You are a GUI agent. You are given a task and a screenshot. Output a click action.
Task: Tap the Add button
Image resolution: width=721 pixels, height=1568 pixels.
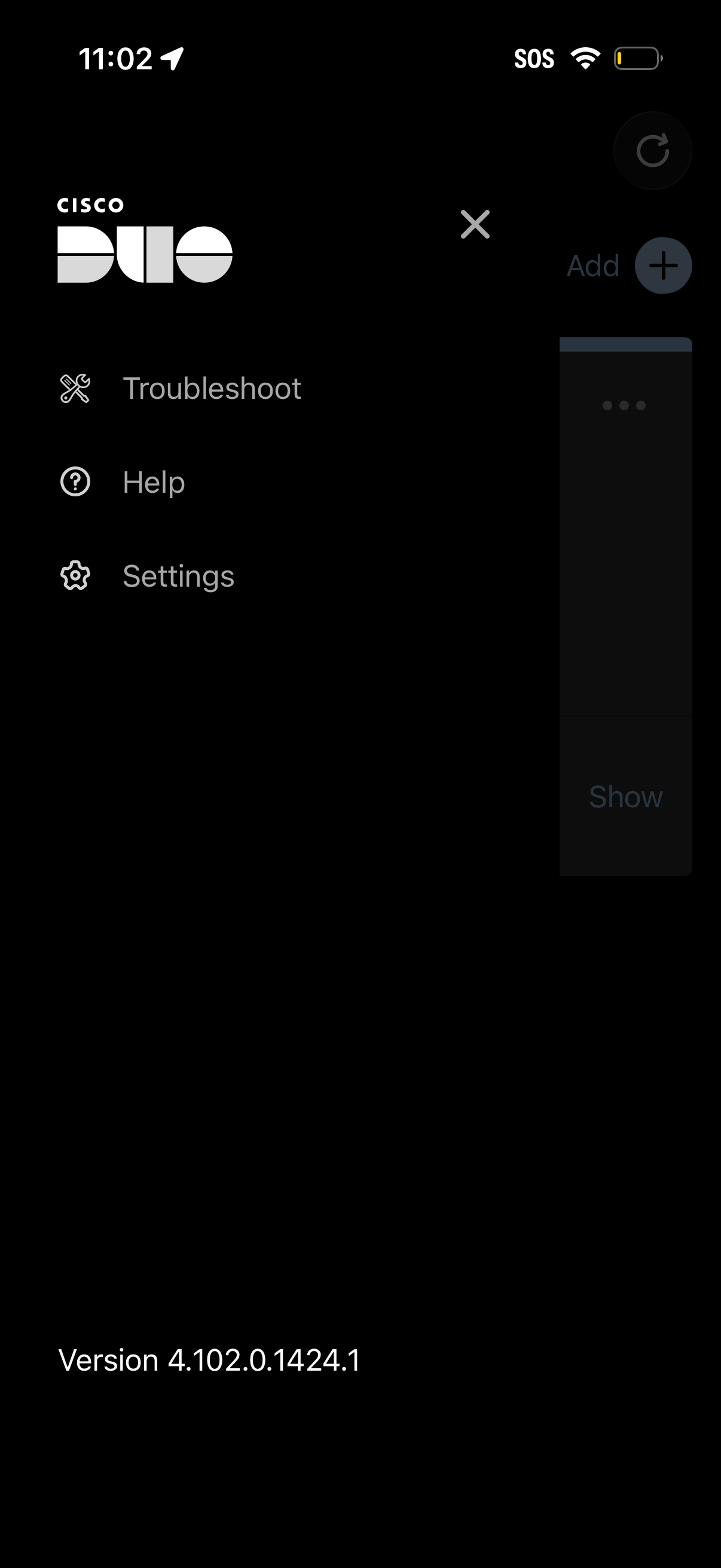click(592, 265)
